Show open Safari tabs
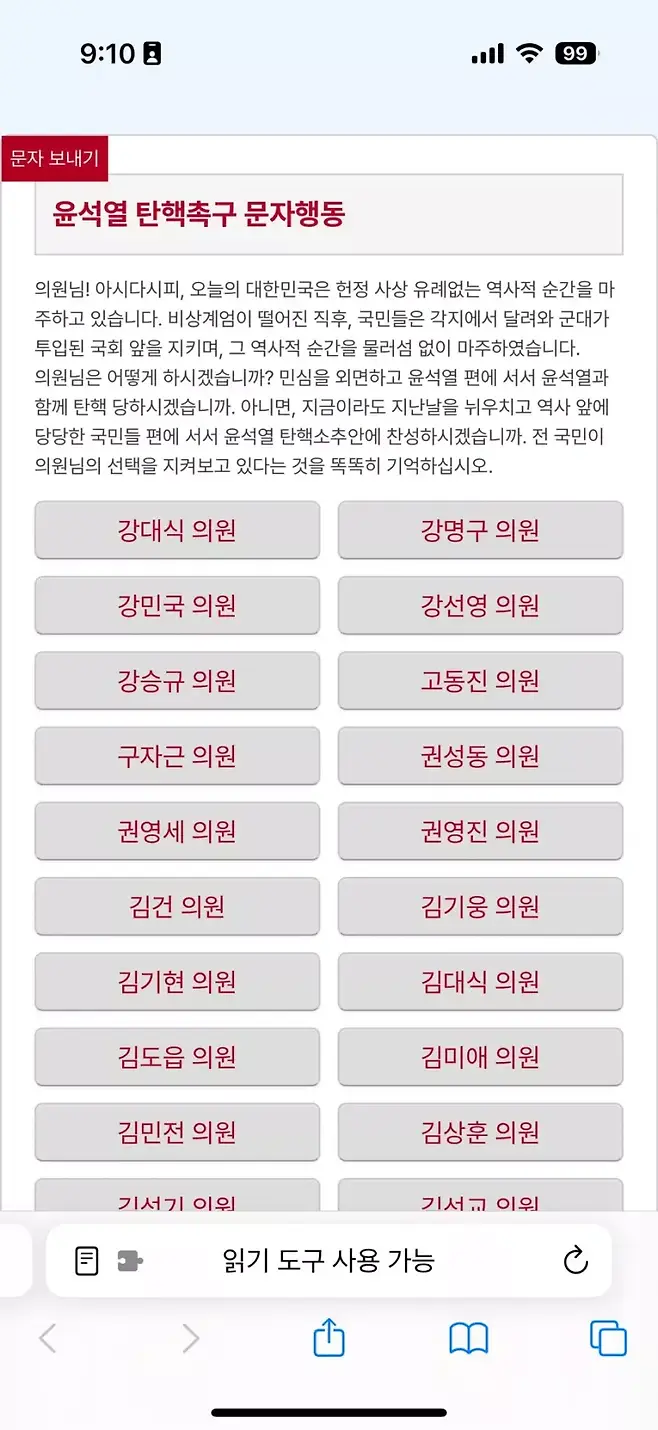 pyautogui.click(x=608, y=1338)
